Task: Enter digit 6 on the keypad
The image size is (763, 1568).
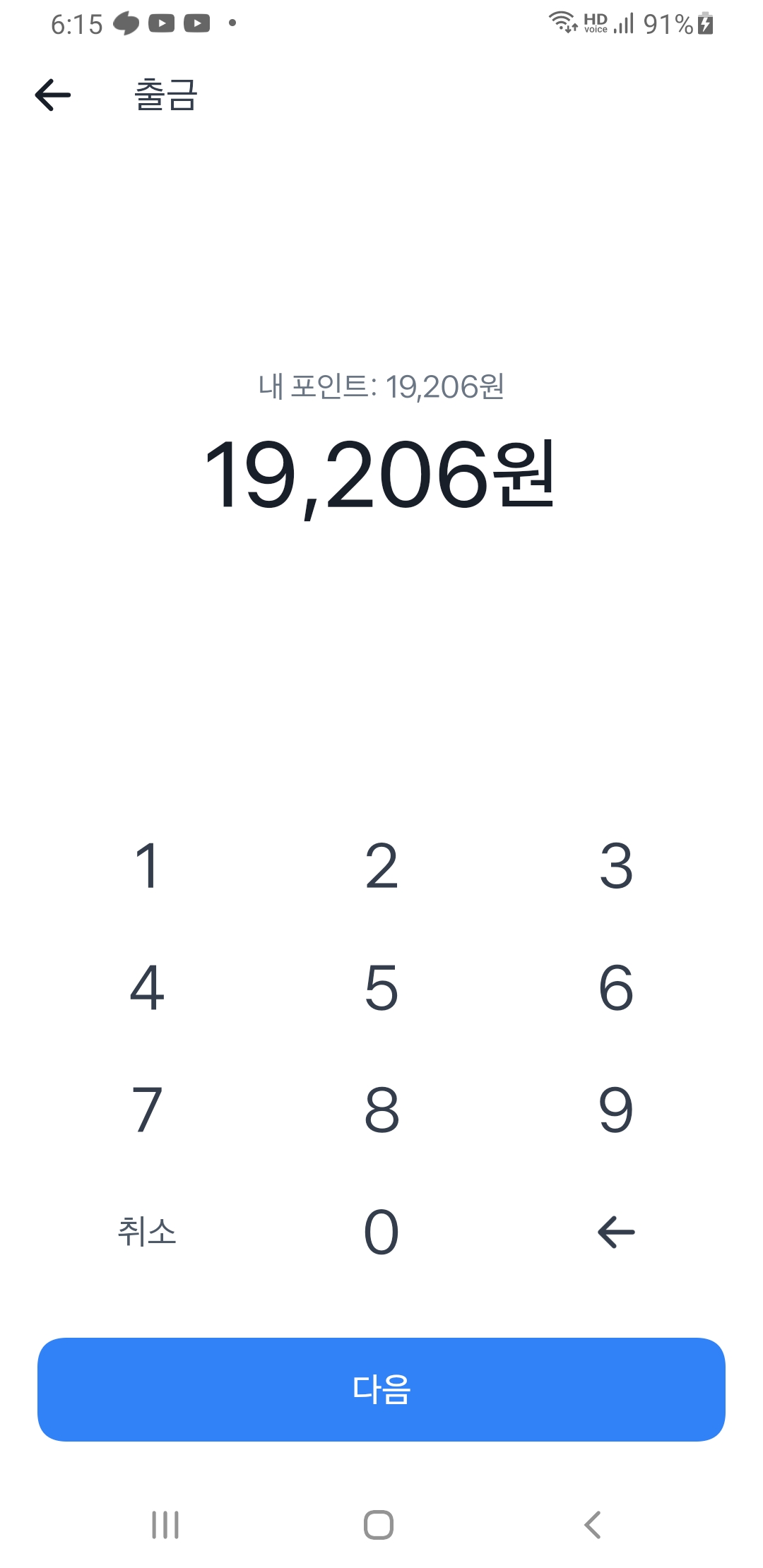Action: tap(616, 987)
